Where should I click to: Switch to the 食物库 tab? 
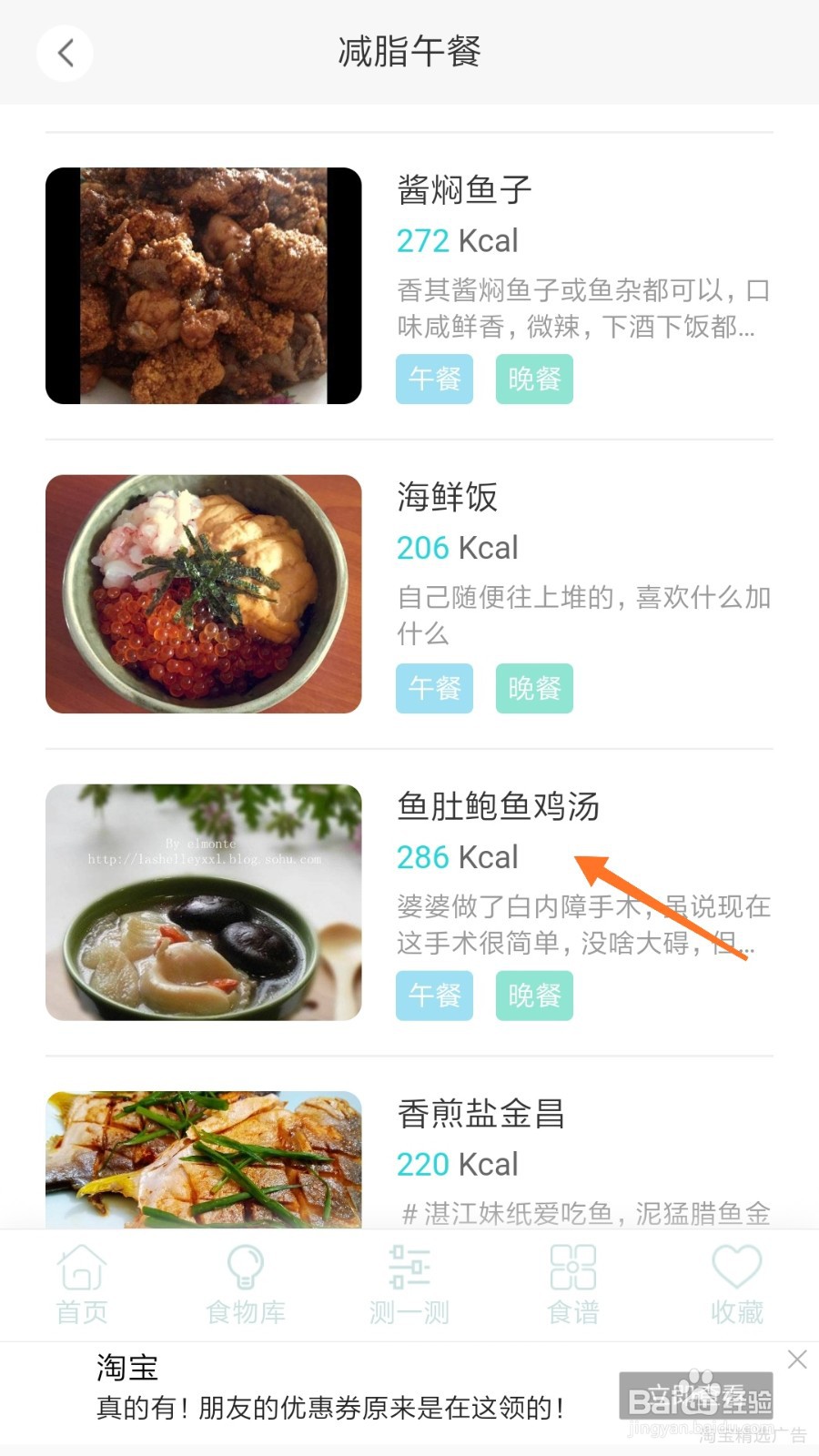click(x=246, y=1285)
